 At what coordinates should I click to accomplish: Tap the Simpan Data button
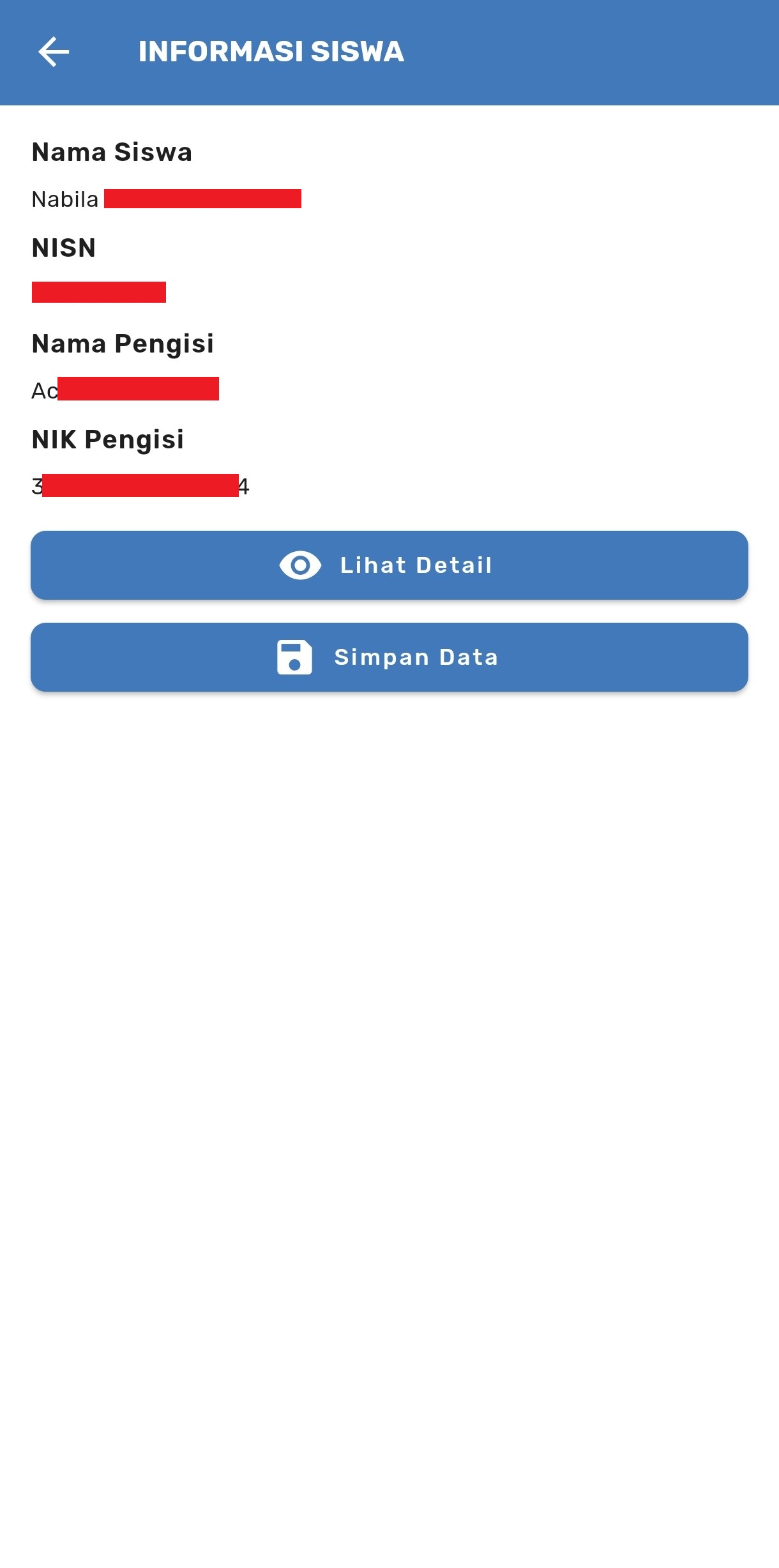(389, 657)
